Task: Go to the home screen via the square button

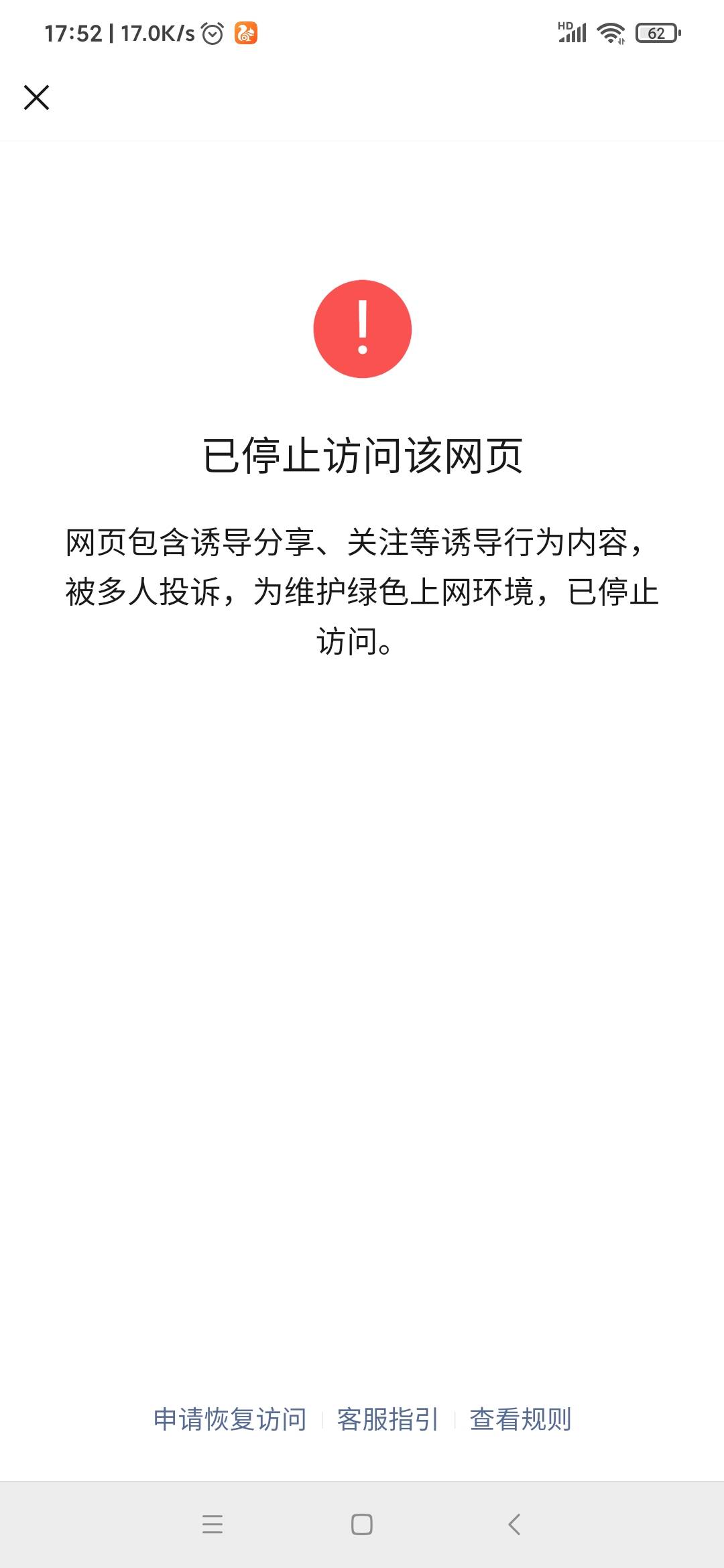Action: 362,1524
